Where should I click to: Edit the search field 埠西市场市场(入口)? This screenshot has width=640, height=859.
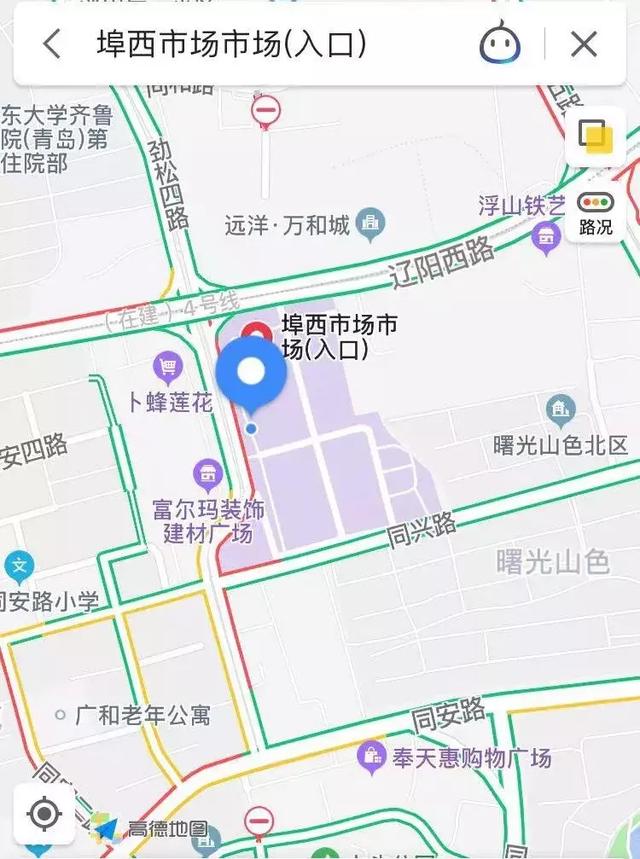[x=232, y=43]
